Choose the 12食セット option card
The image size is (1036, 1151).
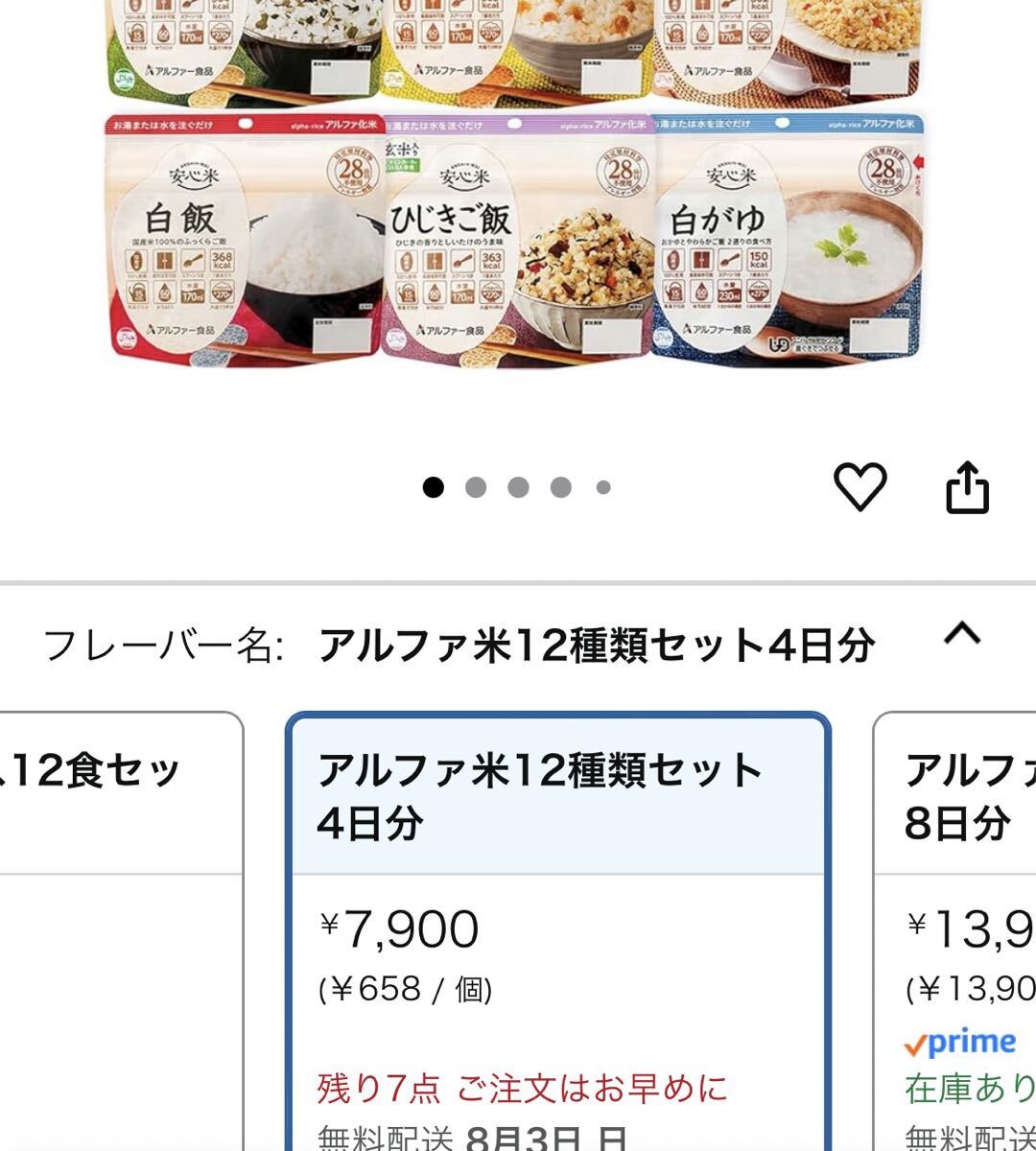115,921
